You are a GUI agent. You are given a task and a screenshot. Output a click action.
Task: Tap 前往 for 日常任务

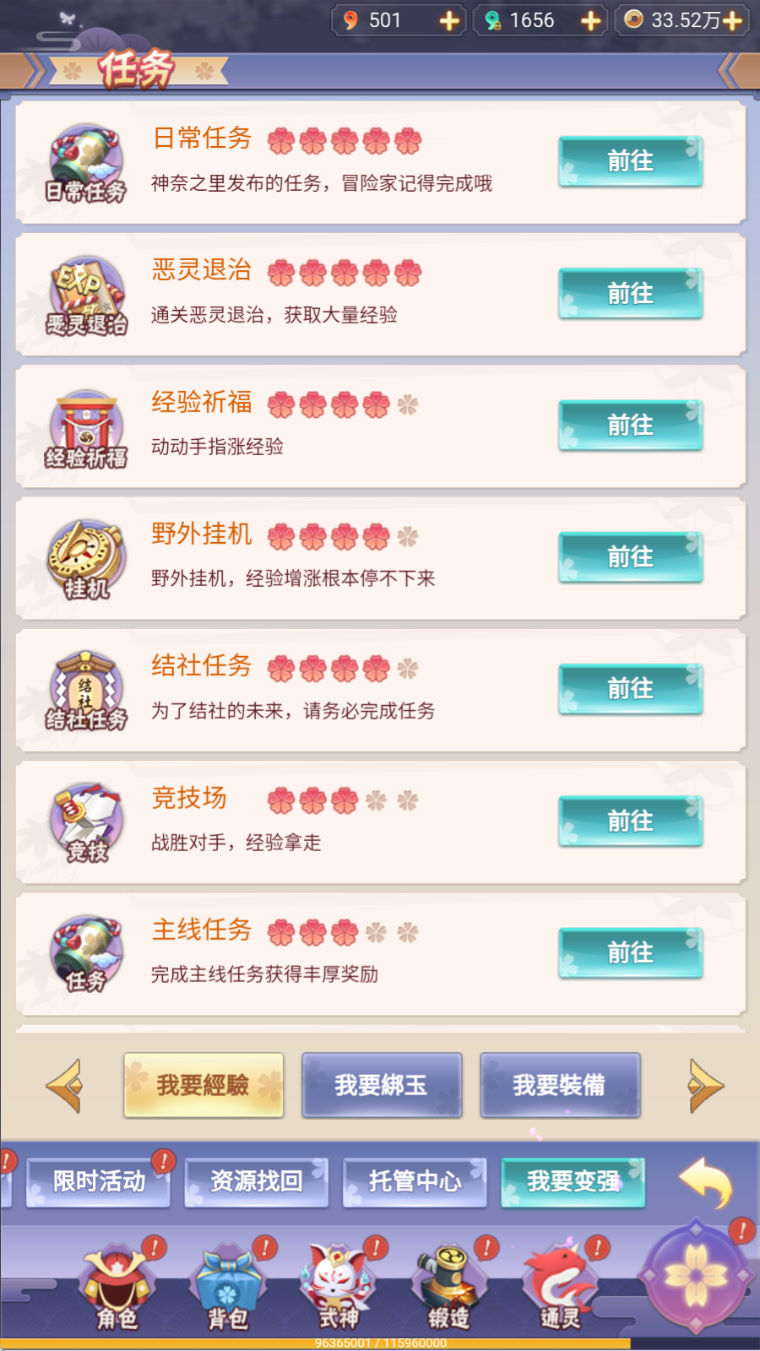click(630, 161)
